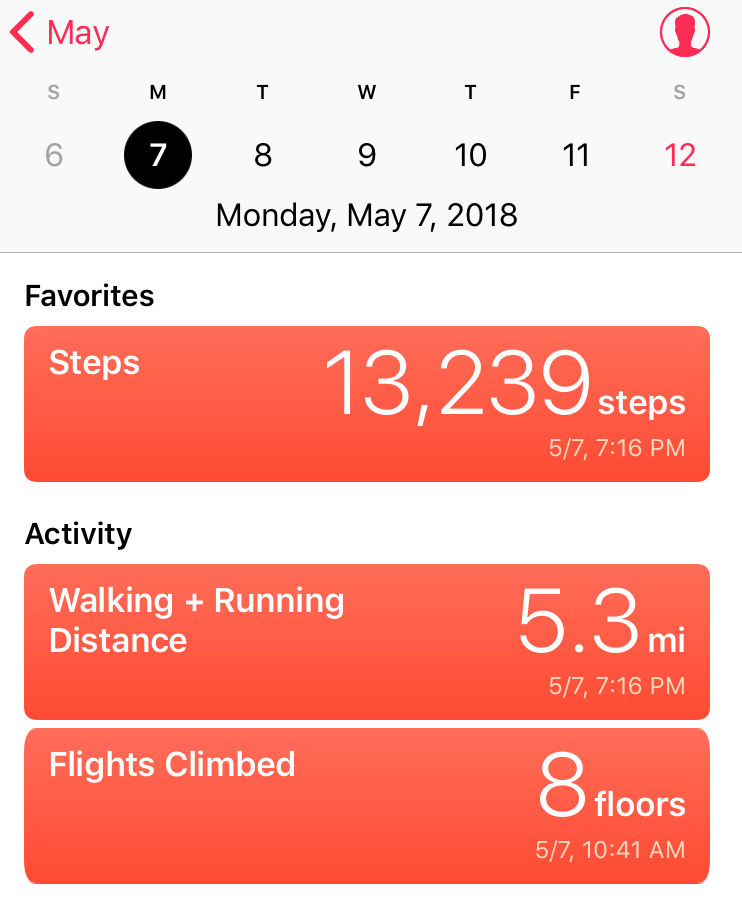Open Walking + Running Distance card
742x898 pixels.
coord(367,641)
